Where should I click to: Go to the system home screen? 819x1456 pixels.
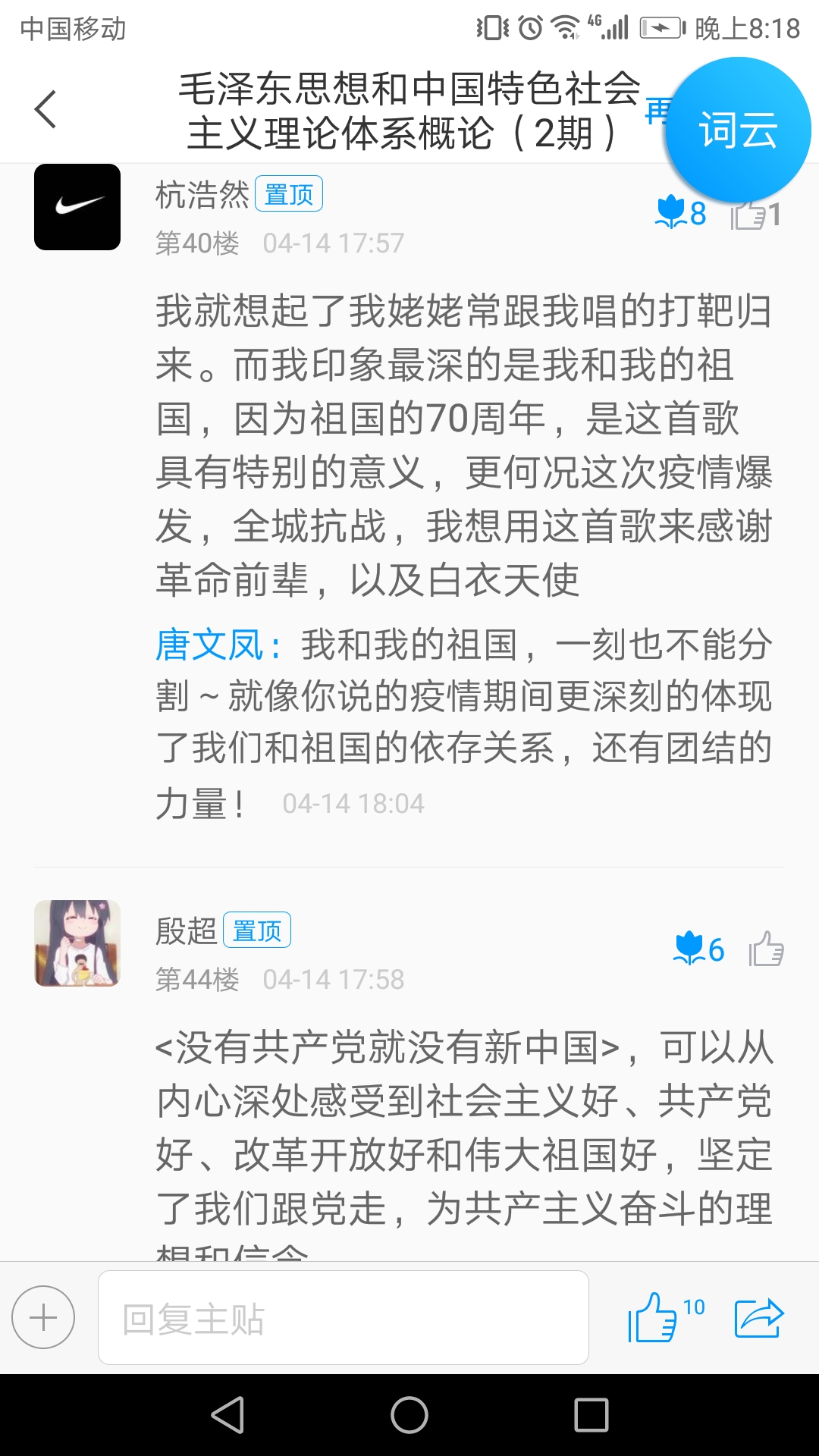409,1415
